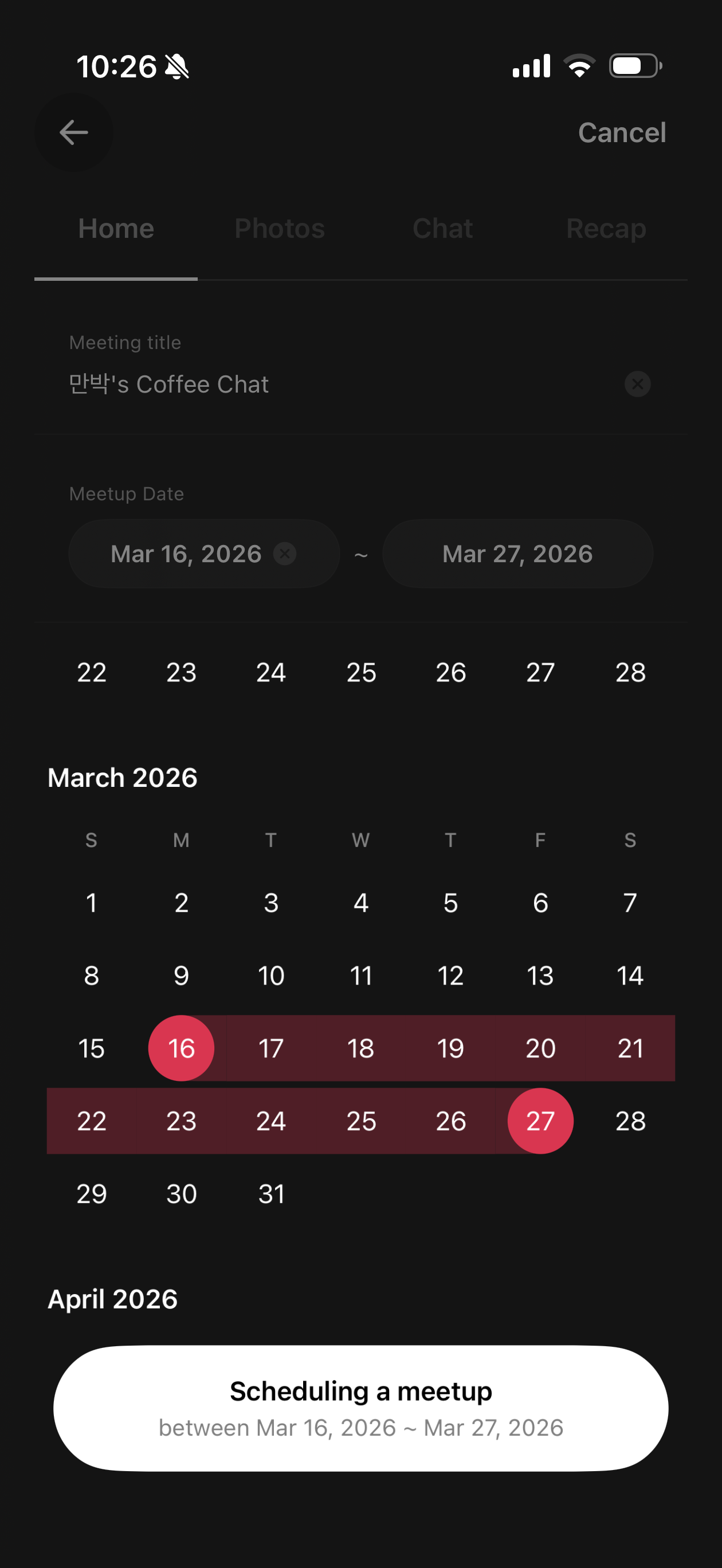Go back using the arrow button
Viewport: 722px width, 1568px height.
pyautogui.click(x=74, y=132)
